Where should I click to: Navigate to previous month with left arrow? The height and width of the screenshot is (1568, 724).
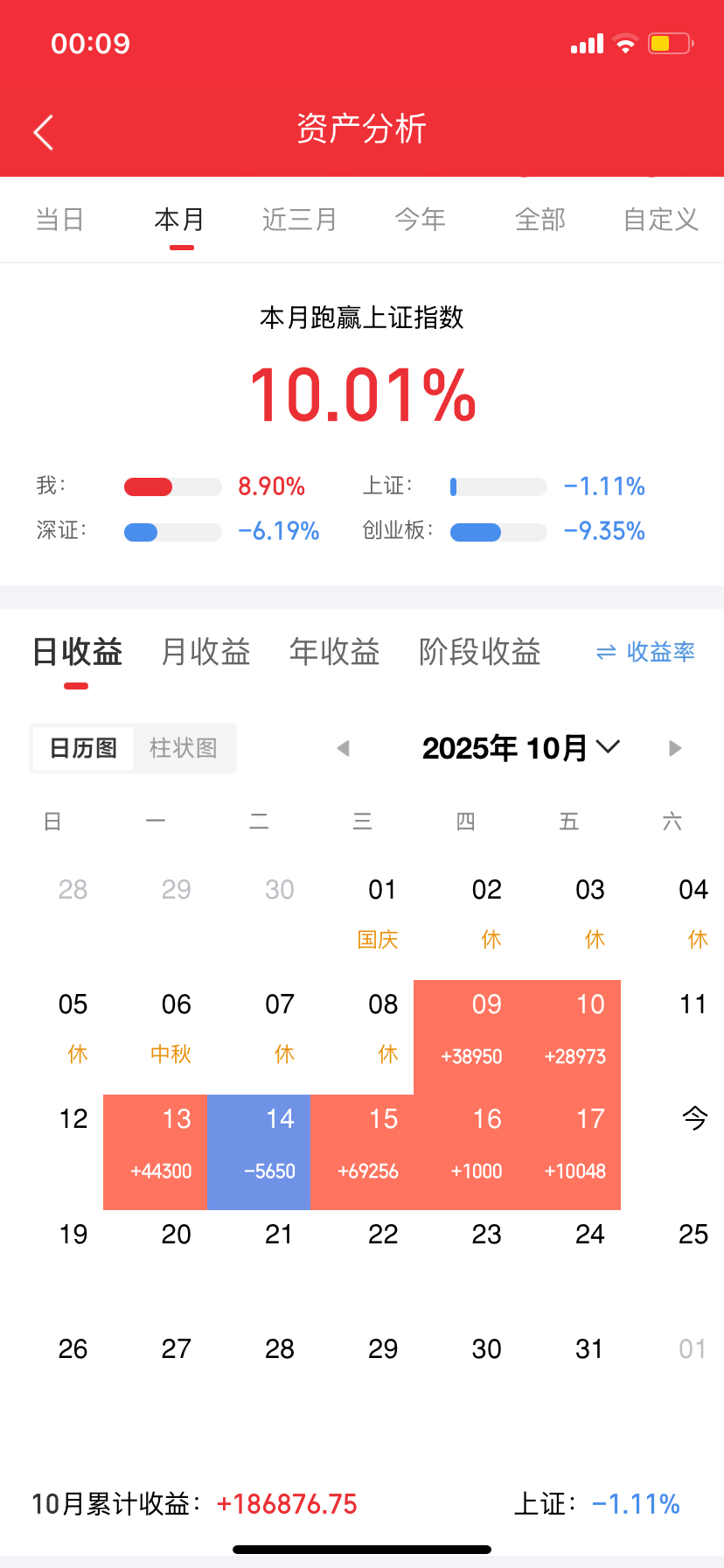click(343, 748)
